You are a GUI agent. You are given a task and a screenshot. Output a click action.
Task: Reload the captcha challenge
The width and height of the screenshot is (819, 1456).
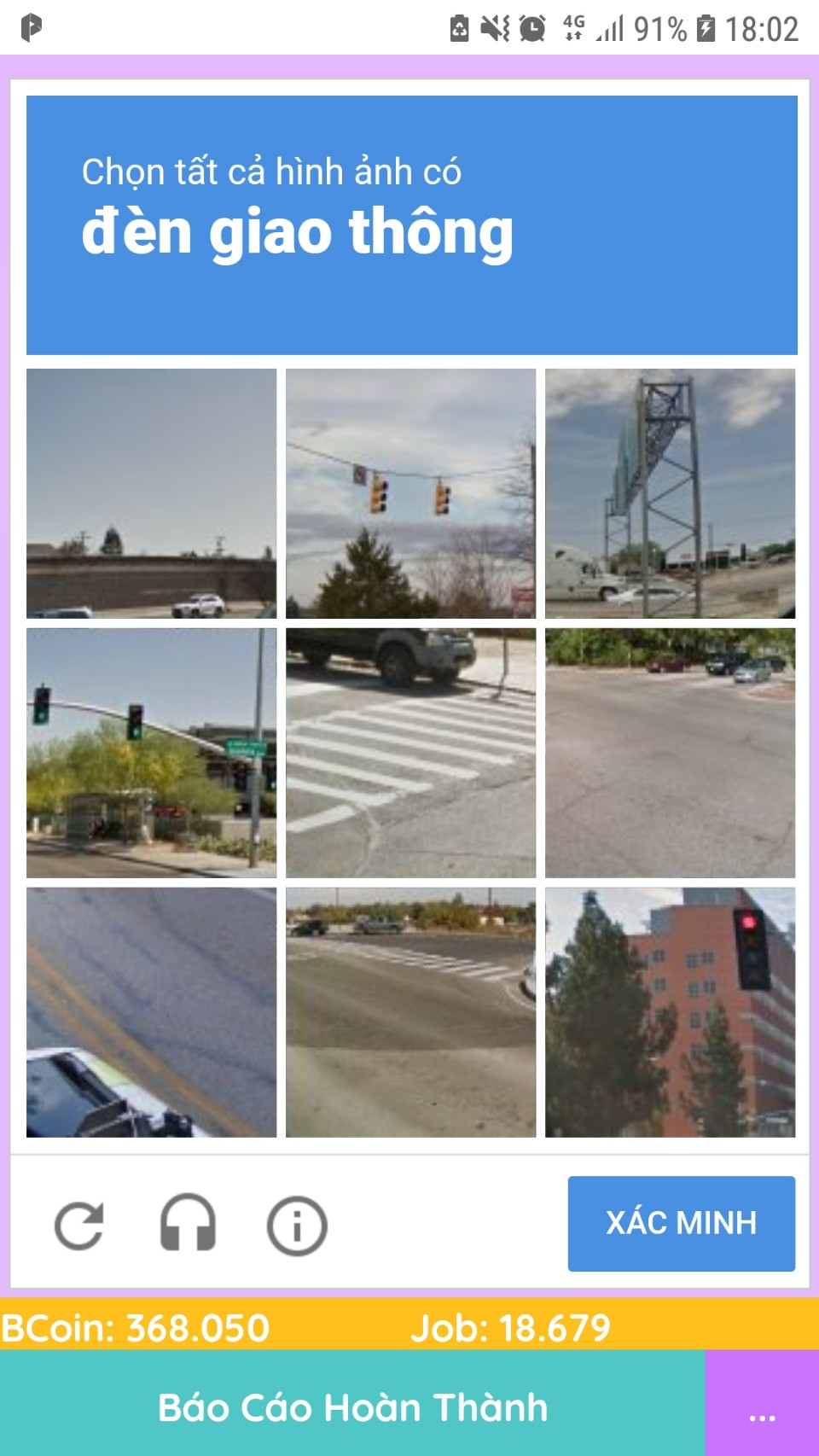[79, 1226]
